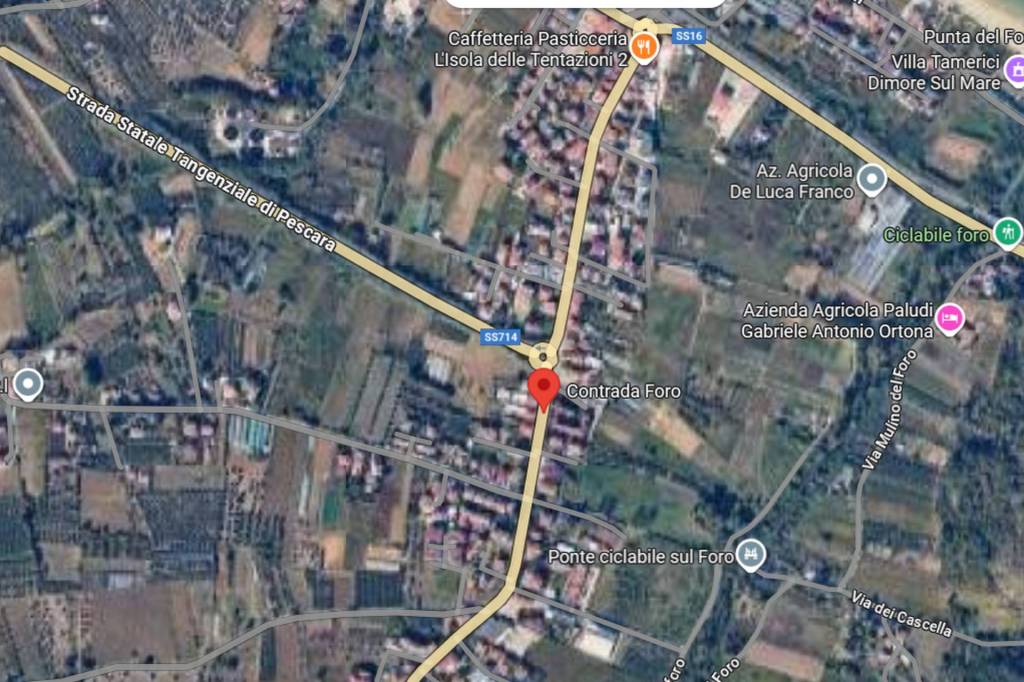Select Az. Agricola De Luca Franco marker
The height and width of the screenshot is (682, 1024).
click(x=873, y=180)
